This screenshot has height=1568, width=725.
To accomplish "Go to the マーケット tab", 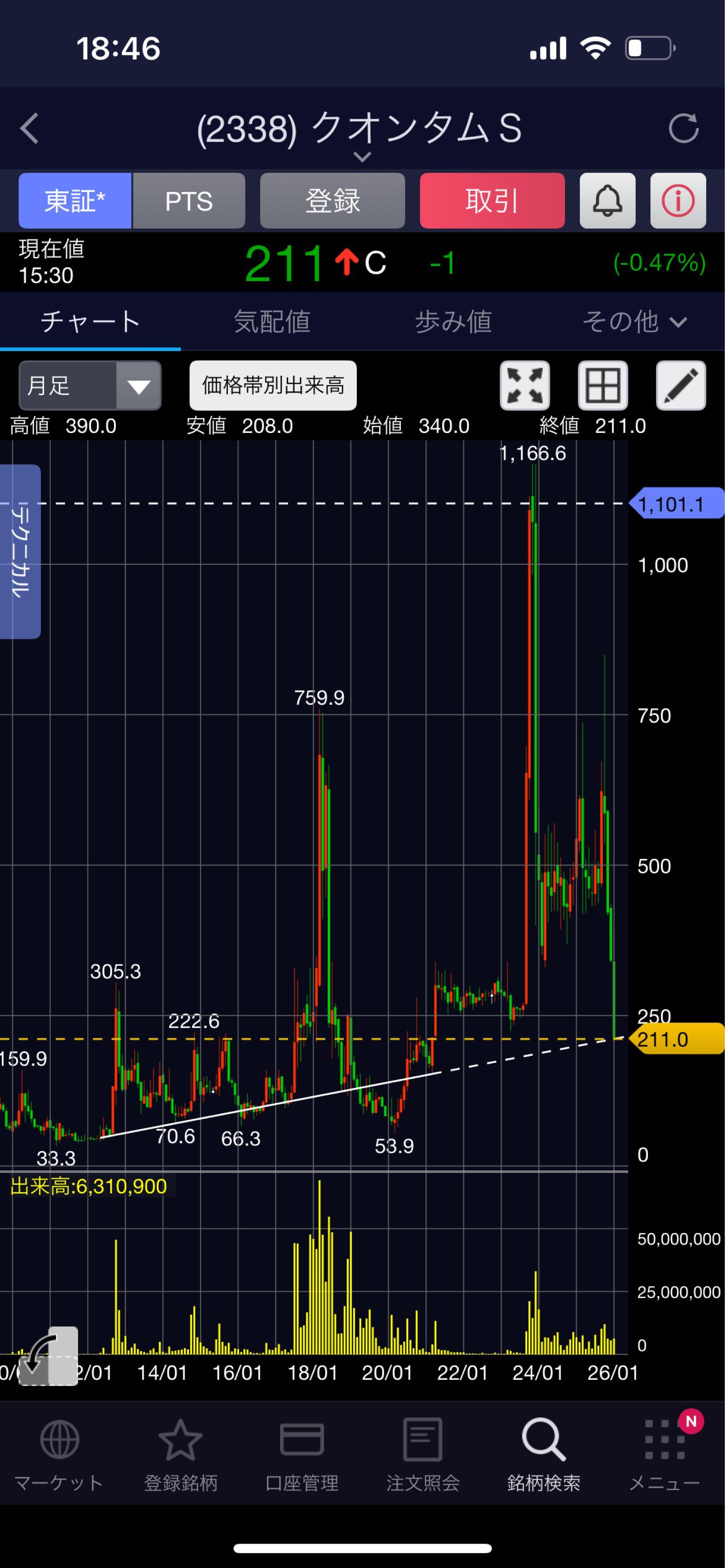I will pyautogui.click(x=59, y=1455).
